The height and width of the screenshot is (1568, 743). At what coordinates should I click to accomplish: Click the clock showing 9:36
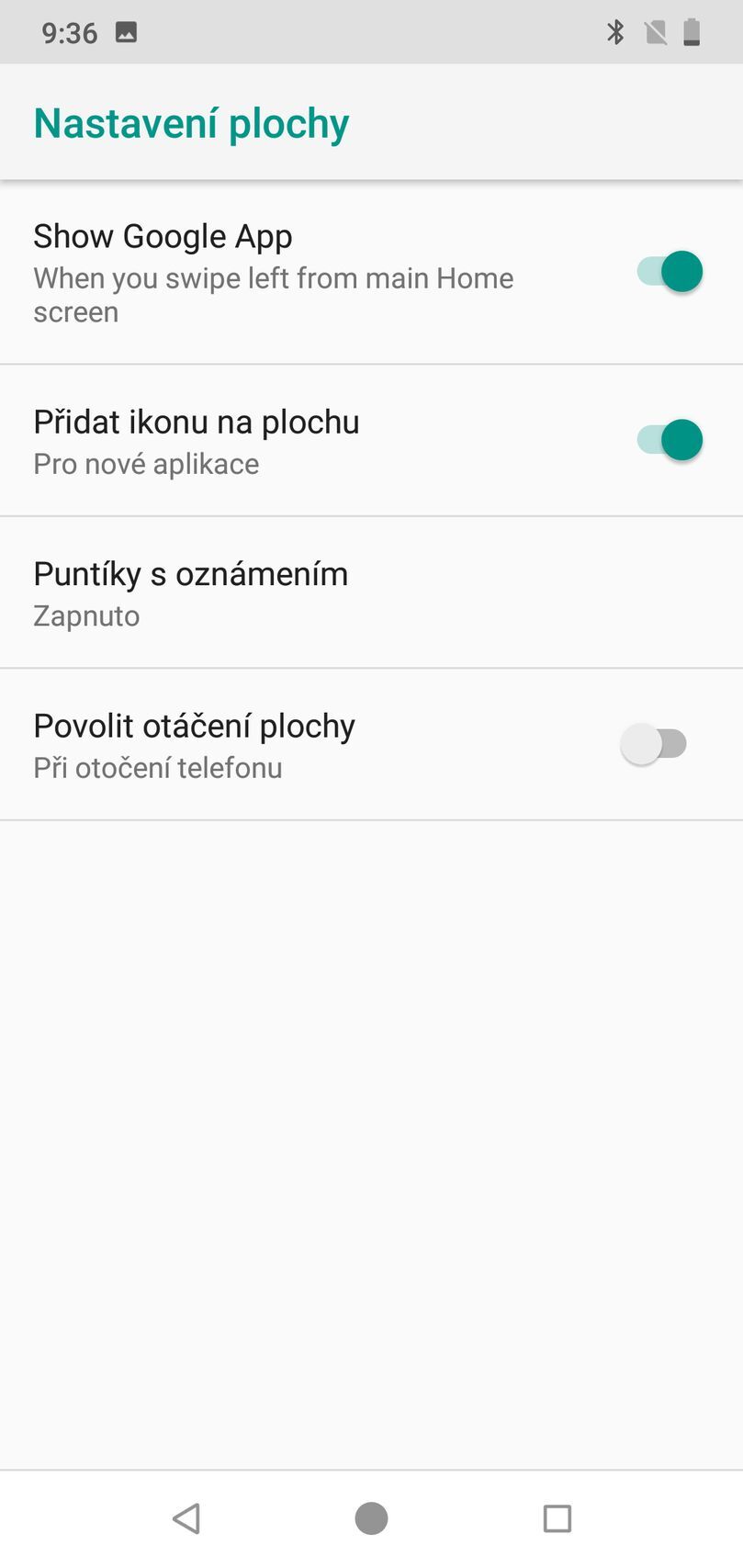69,31
